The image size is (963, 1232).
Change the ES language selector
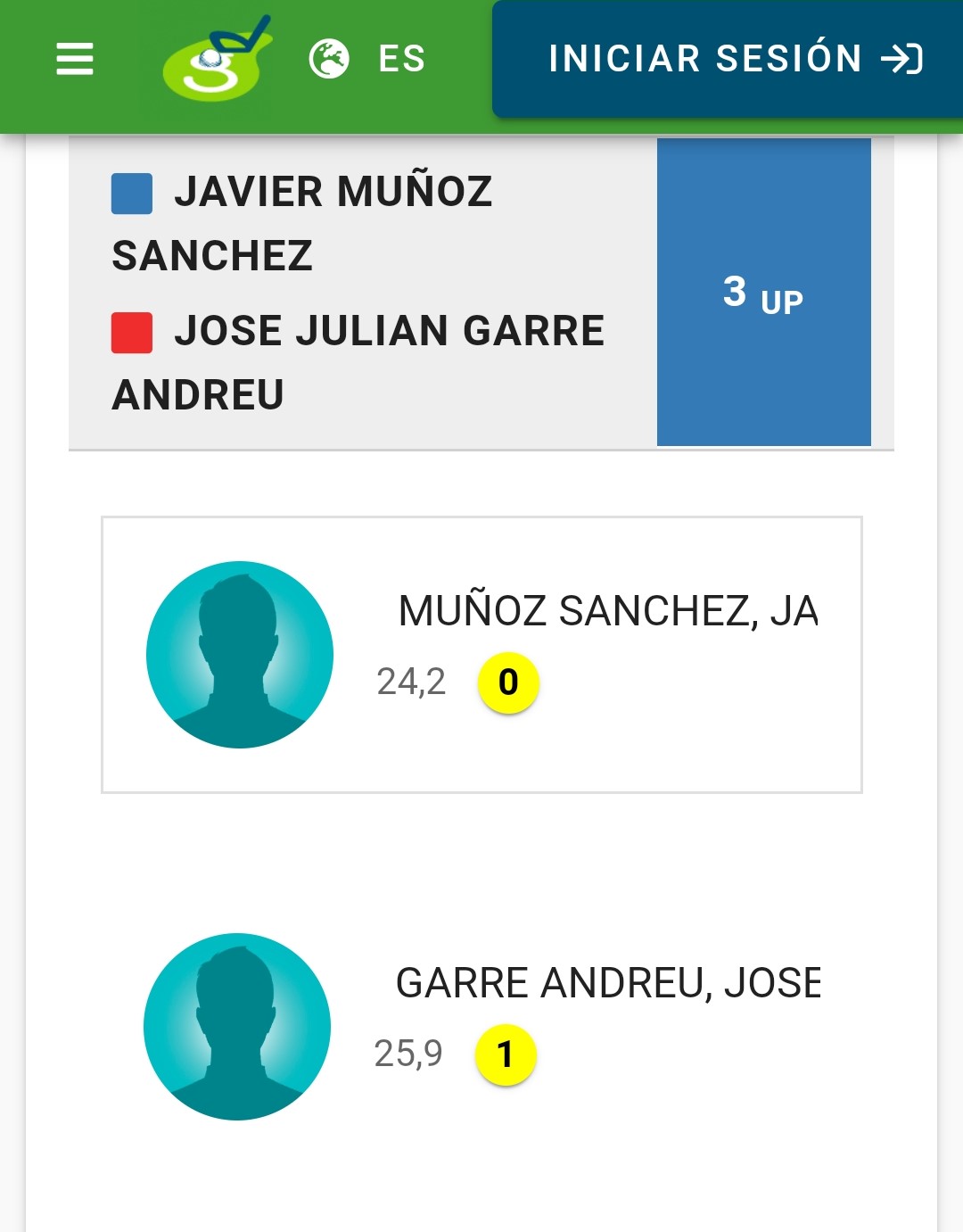click(x=368, y=60)
